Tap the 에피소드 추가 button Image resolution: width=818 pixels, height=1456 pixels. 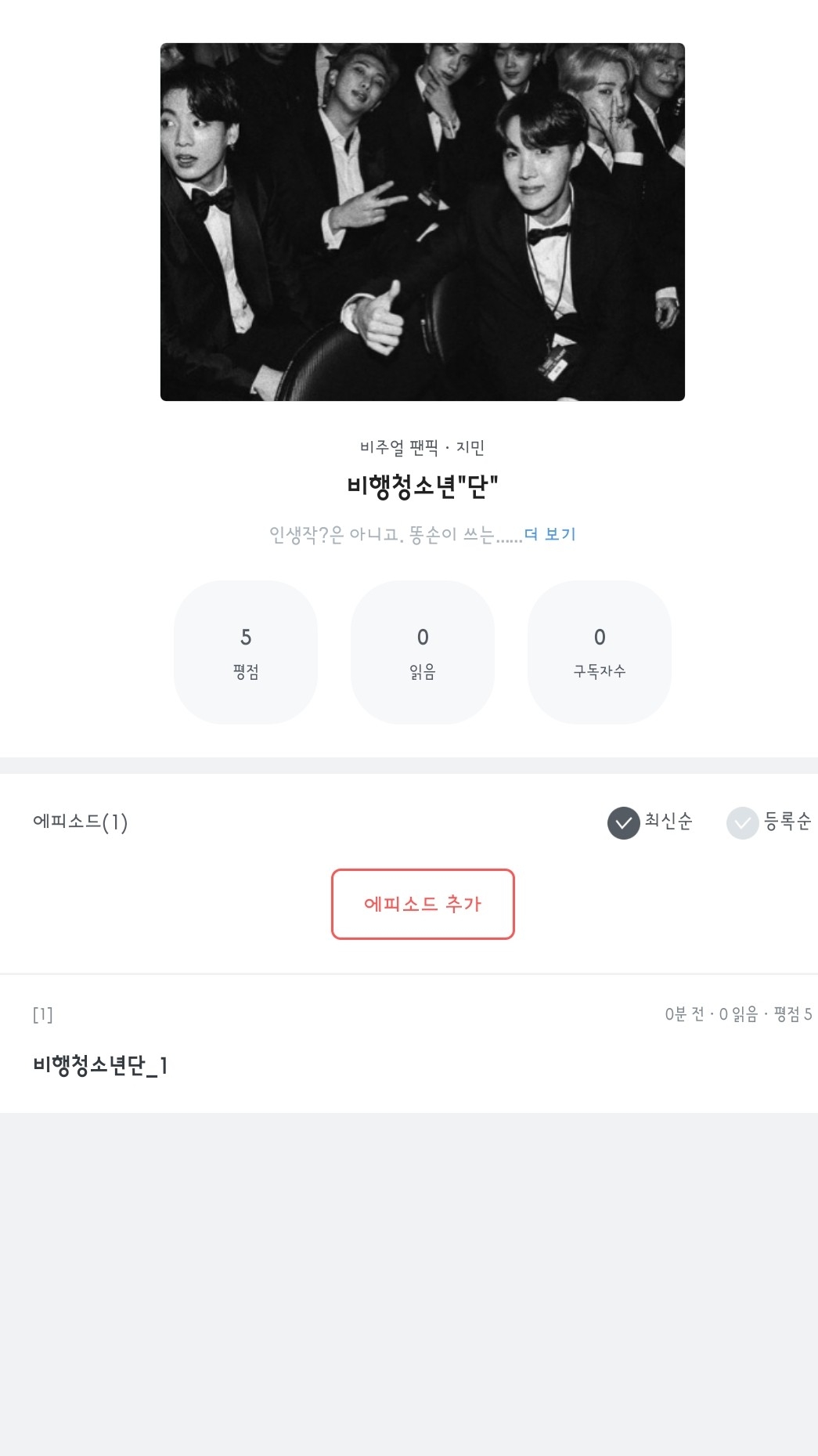point(423,904)
